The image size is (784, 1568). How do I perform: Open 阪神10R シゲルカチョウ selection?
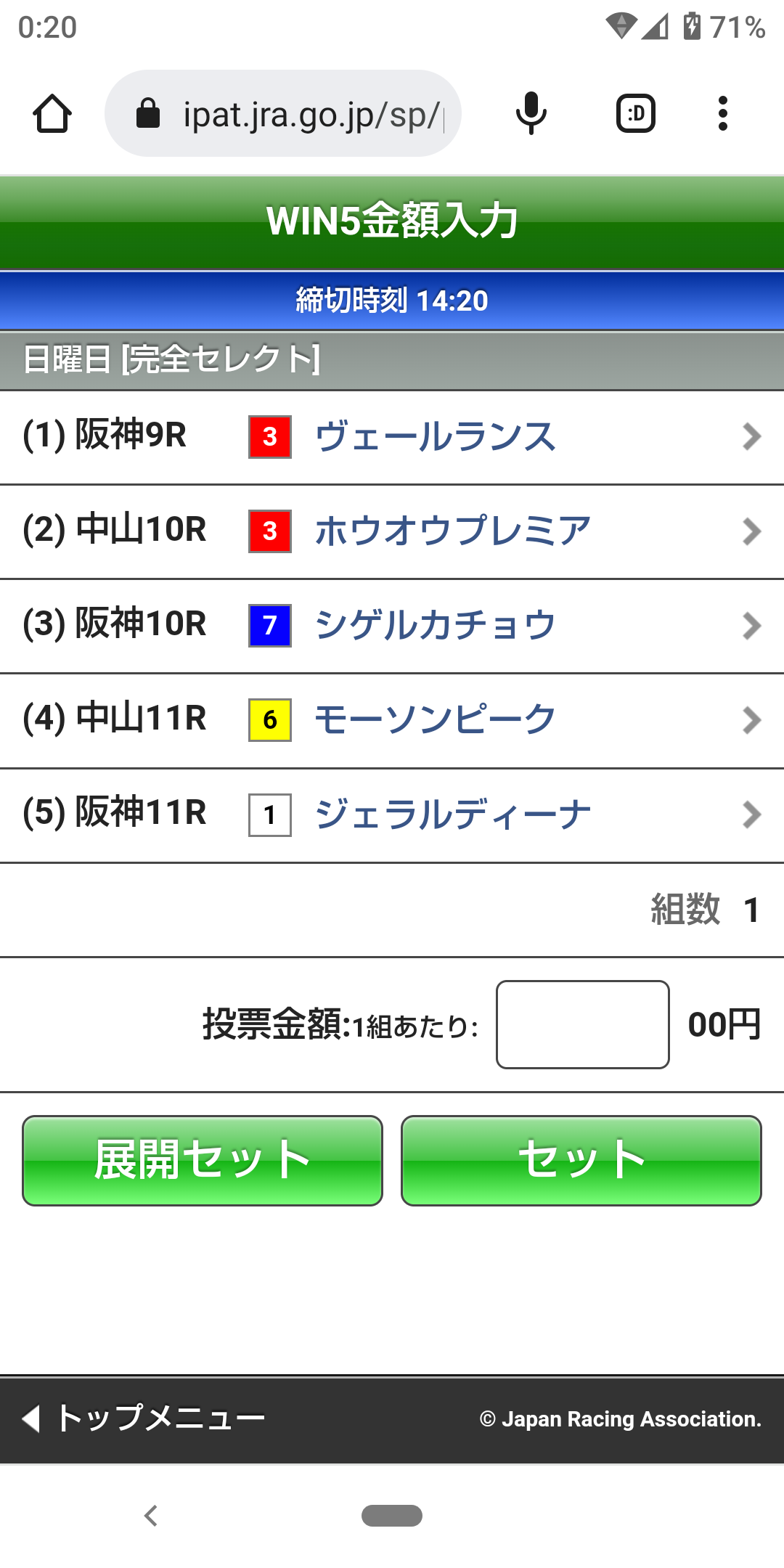pyautogui.click(x=392, y=626)
